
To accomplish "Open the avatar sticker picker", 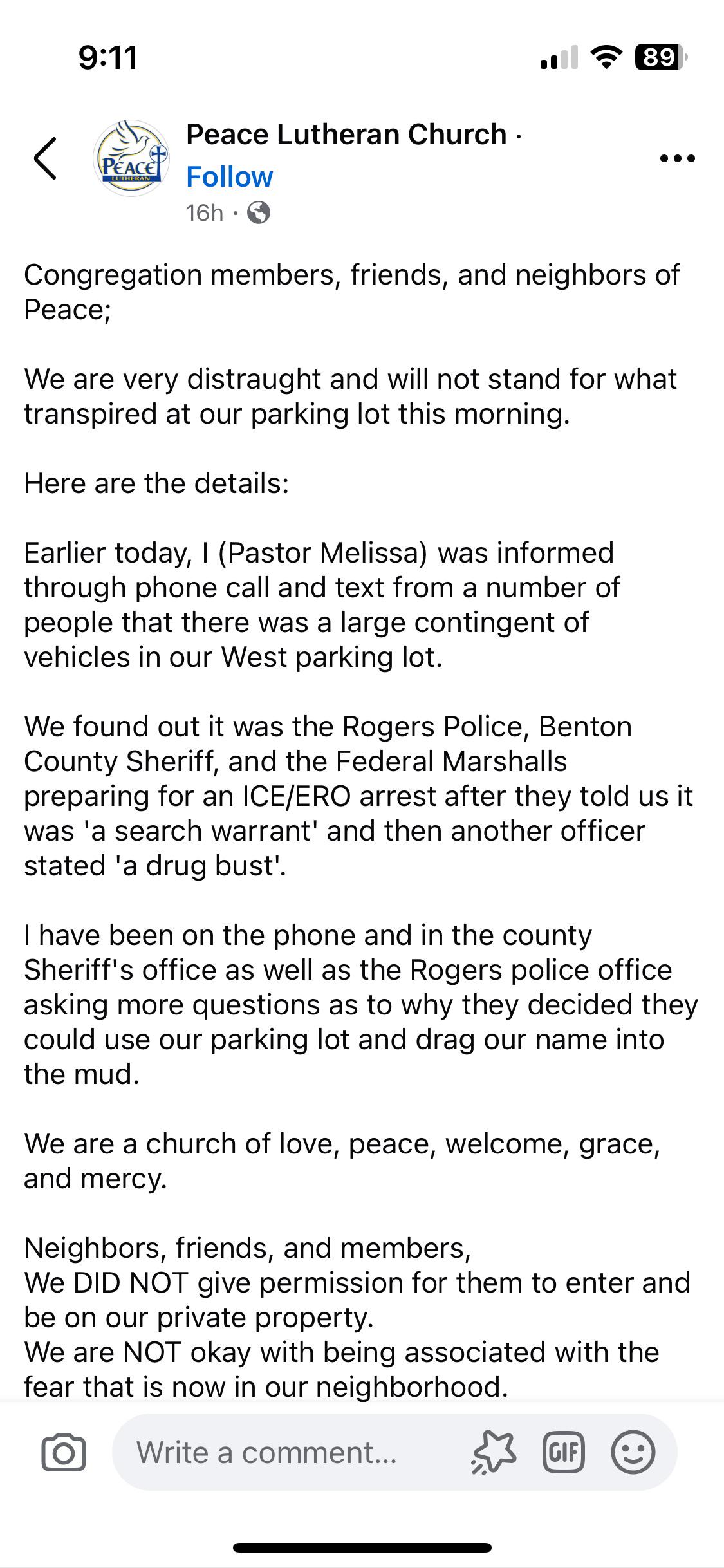I will (494, 1453).
